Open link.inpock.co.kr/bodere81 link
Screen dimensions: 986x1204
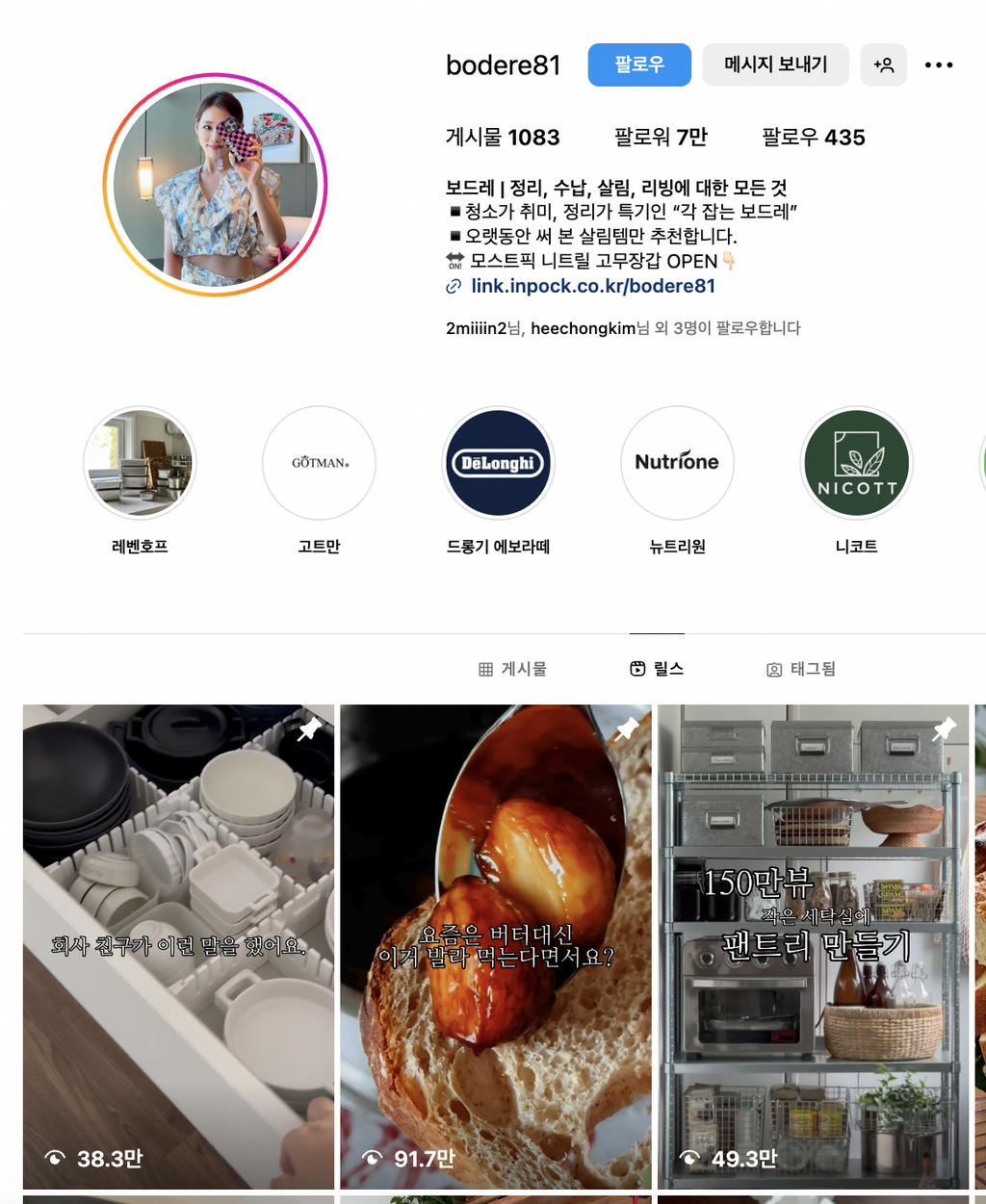592,286
